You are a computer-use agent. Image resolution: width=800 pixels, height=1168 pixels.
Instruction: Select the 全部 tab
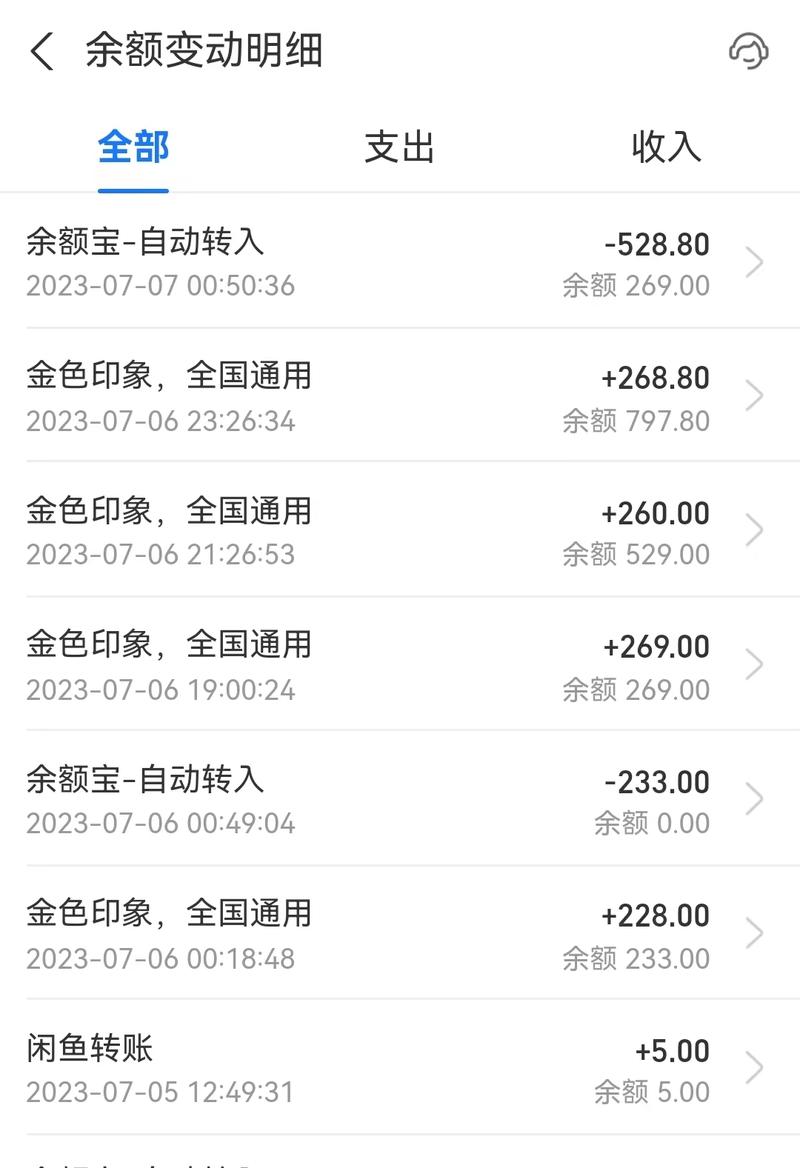[x=131, y=147]
